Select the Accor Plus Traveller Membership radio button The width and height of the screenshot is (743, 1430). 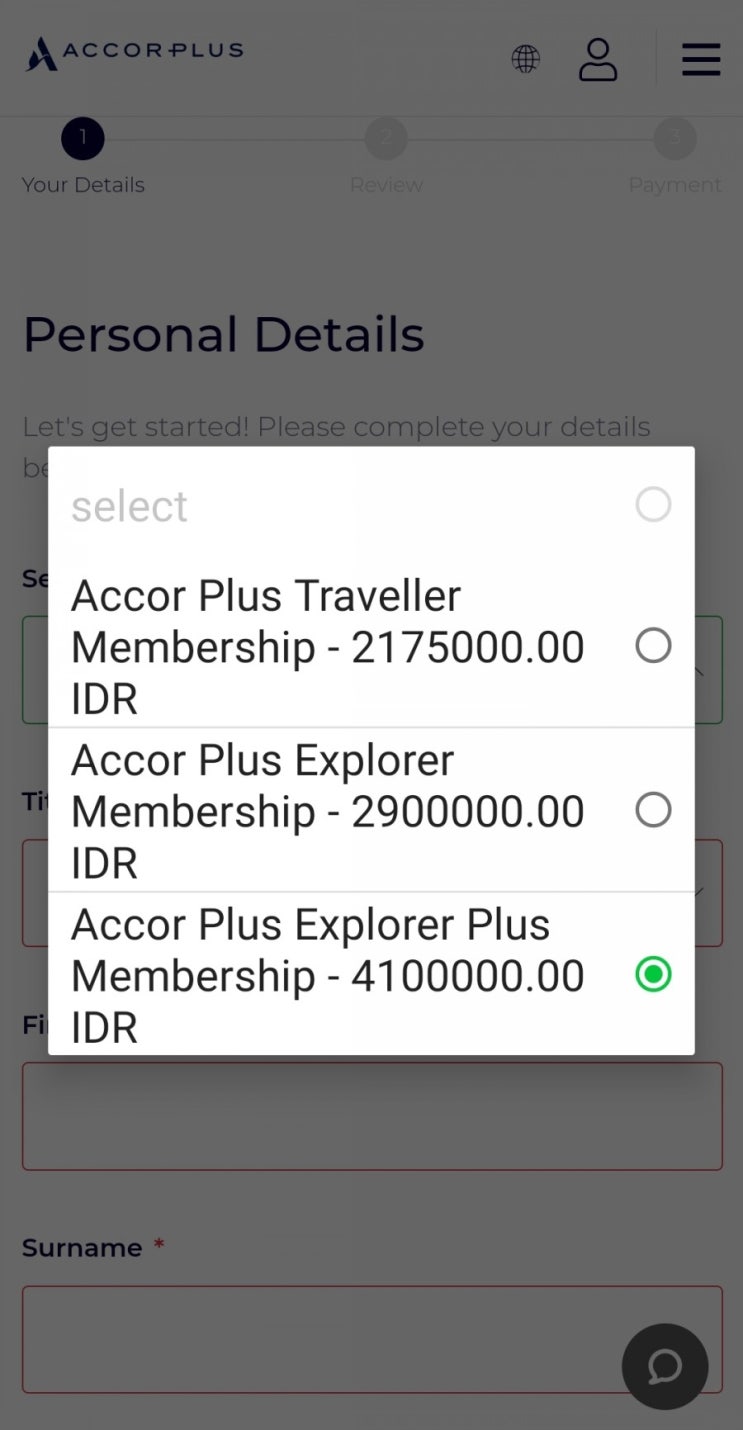tap(653, 646)
